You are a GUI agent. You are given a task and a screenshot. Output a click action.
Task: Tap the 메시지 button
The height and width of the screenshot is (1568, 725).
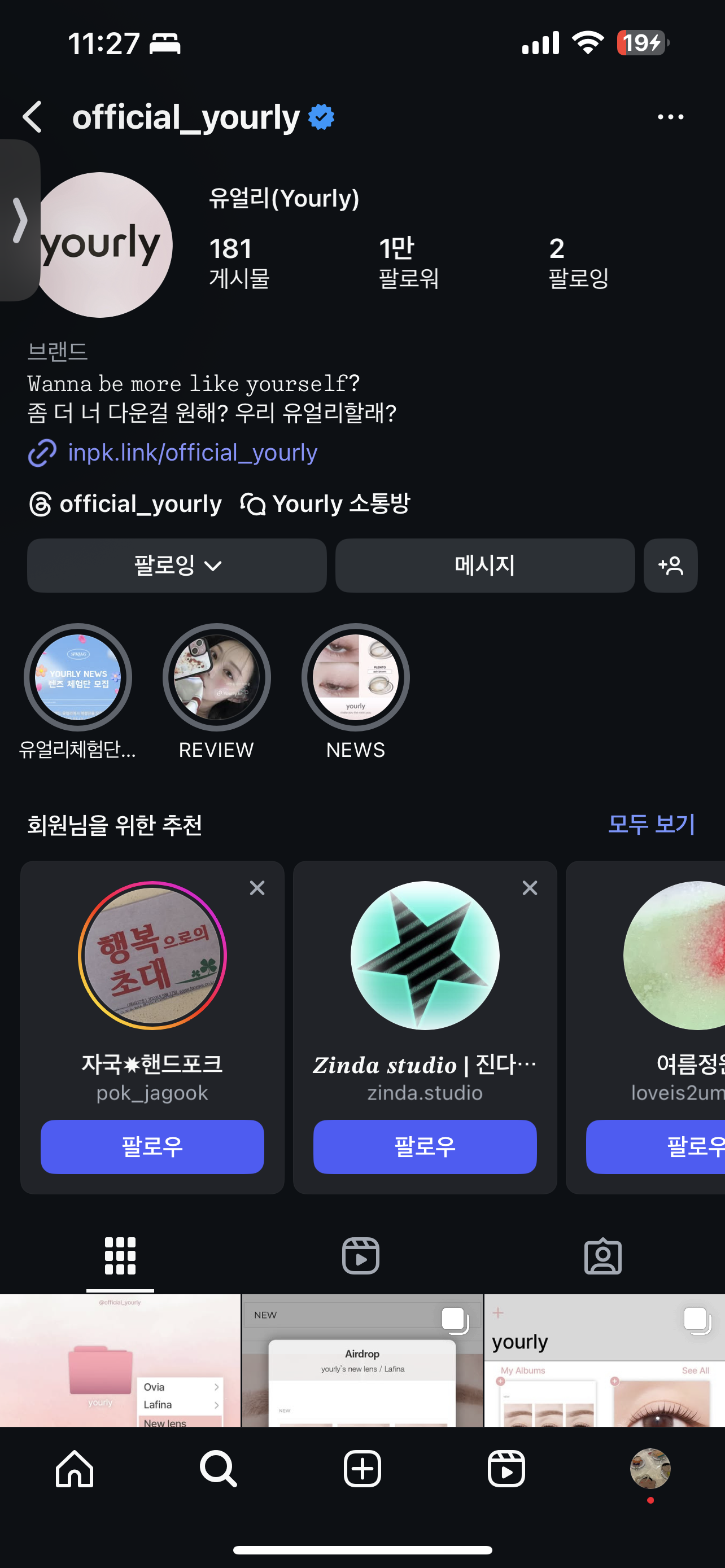click(x=484, y=566)
